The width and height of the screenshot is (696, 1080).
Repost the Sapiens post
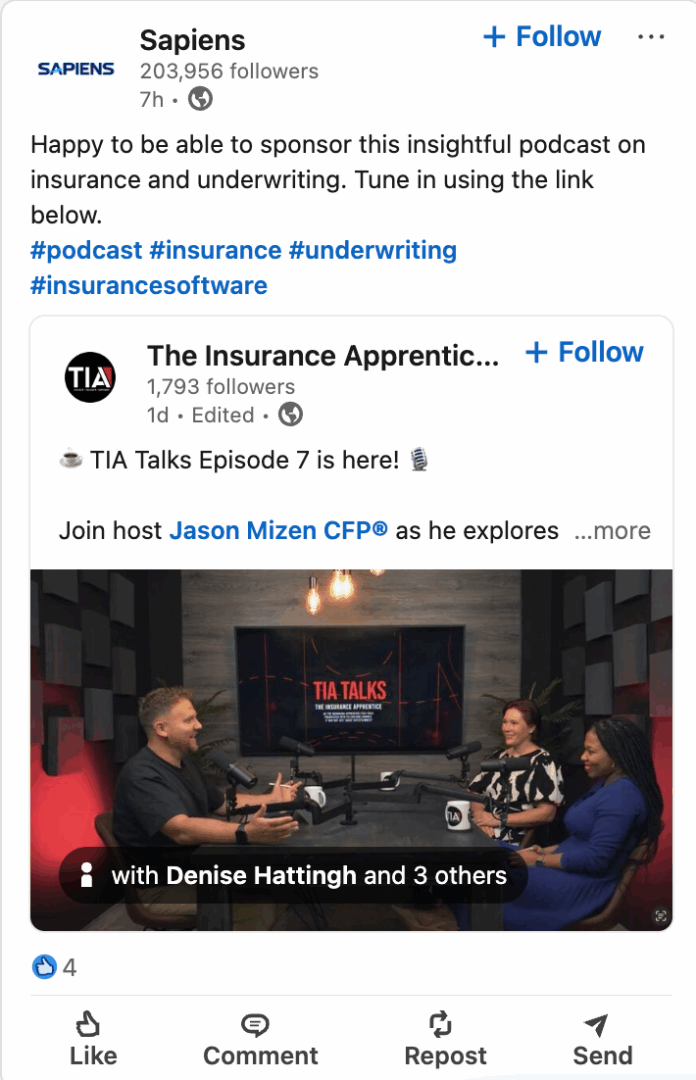tap(445, 1038)
